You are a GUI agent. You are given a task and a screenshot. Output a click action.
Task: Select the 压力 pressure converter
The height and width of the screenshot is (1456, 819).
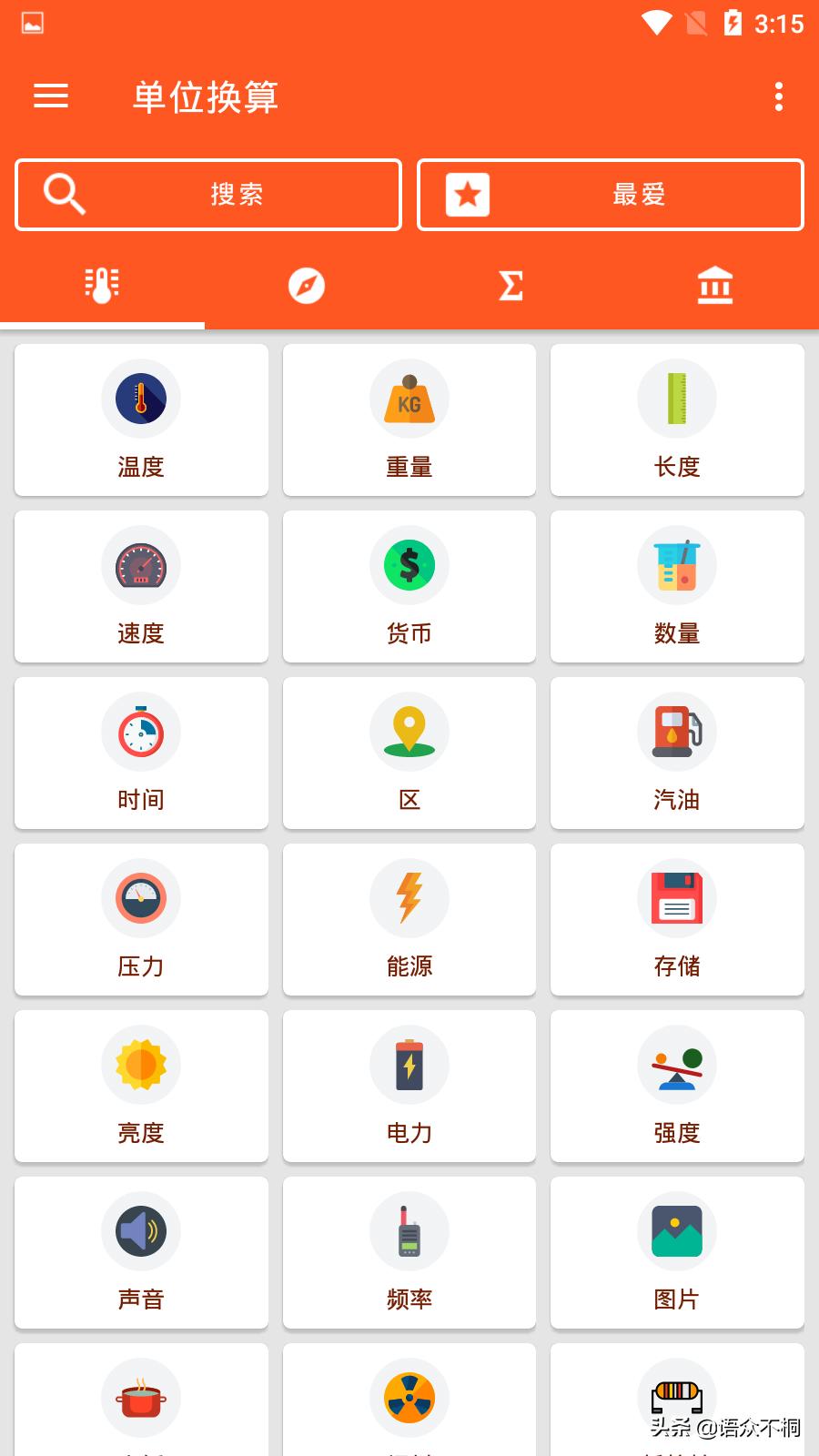pyautogui.click(x=141, y=919)
